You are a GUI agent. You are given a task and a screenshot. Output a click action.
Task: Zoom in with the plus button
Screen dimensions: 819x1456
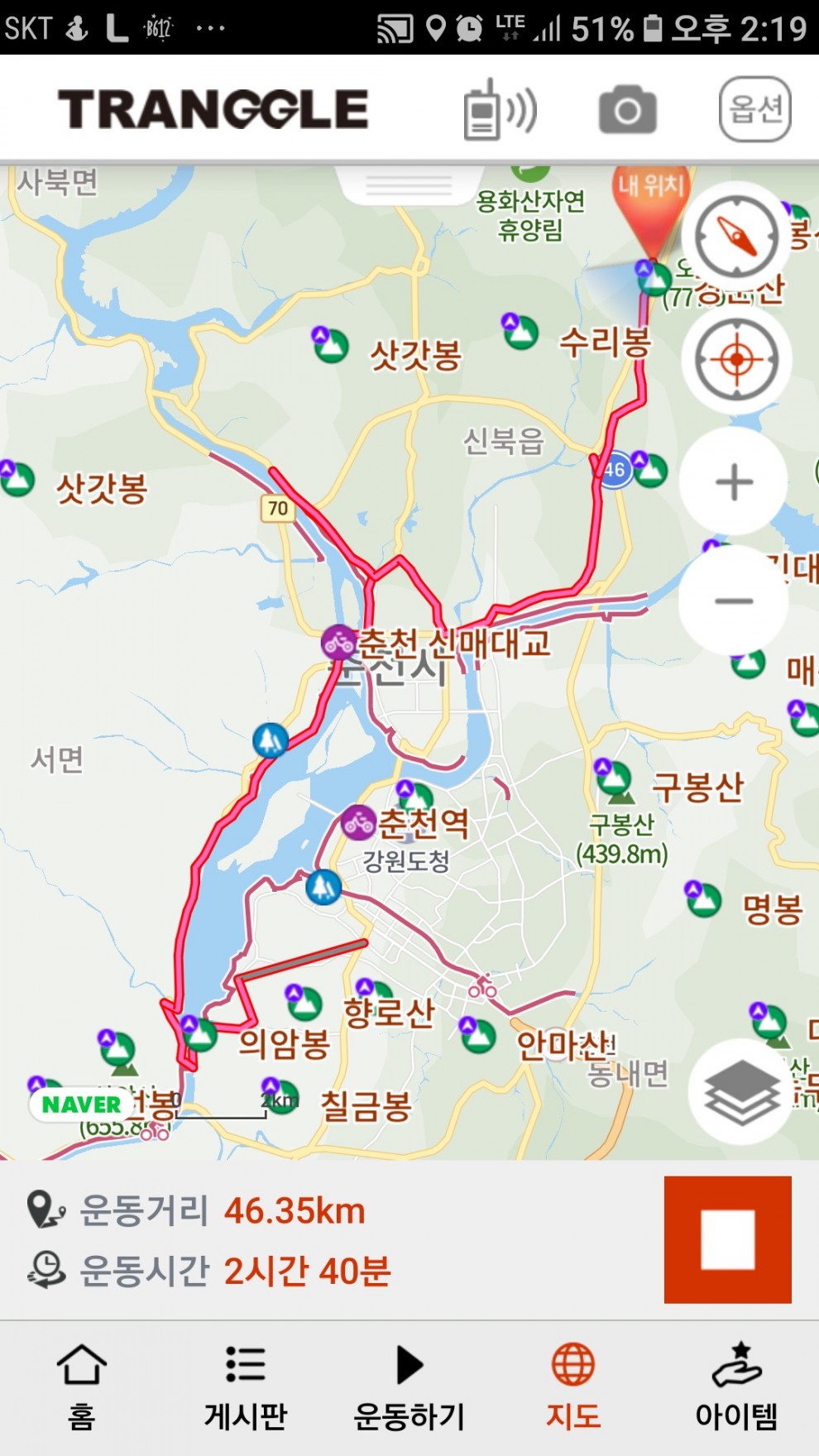click(x=734, y=482)
